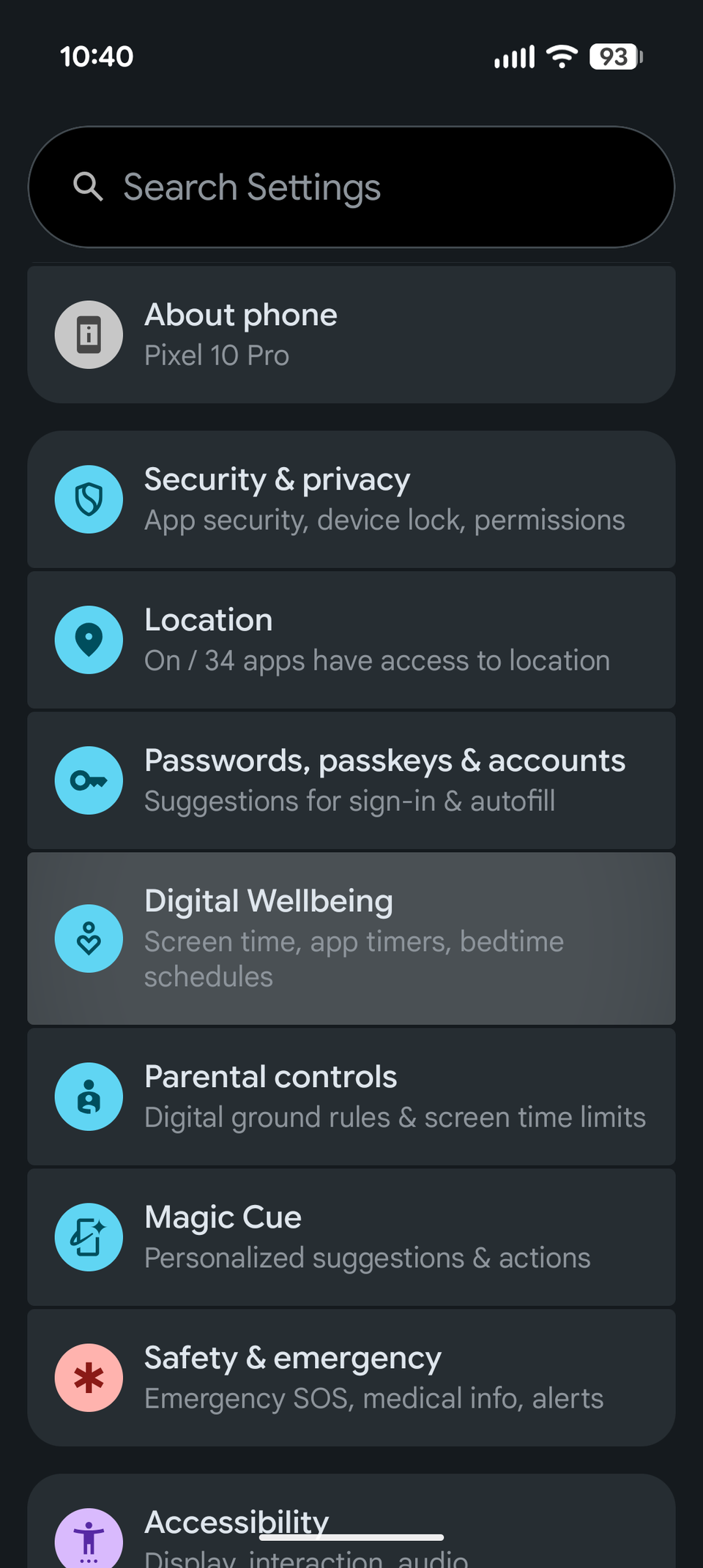Open Parental controls settings
The height and width of the screenshot is (1568, 703).
coord(351,1096)
